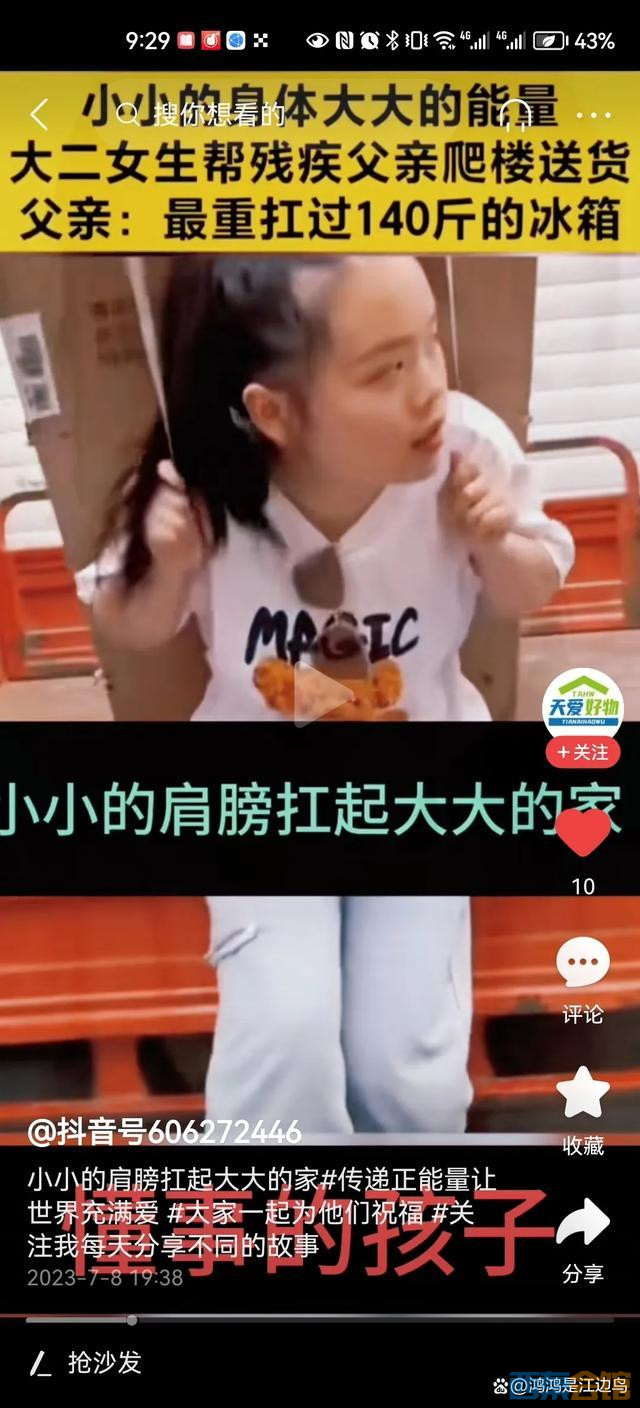Go back using the top-left arrow
This screenshot has height=1408, width=640.
[x=38, y=115]
